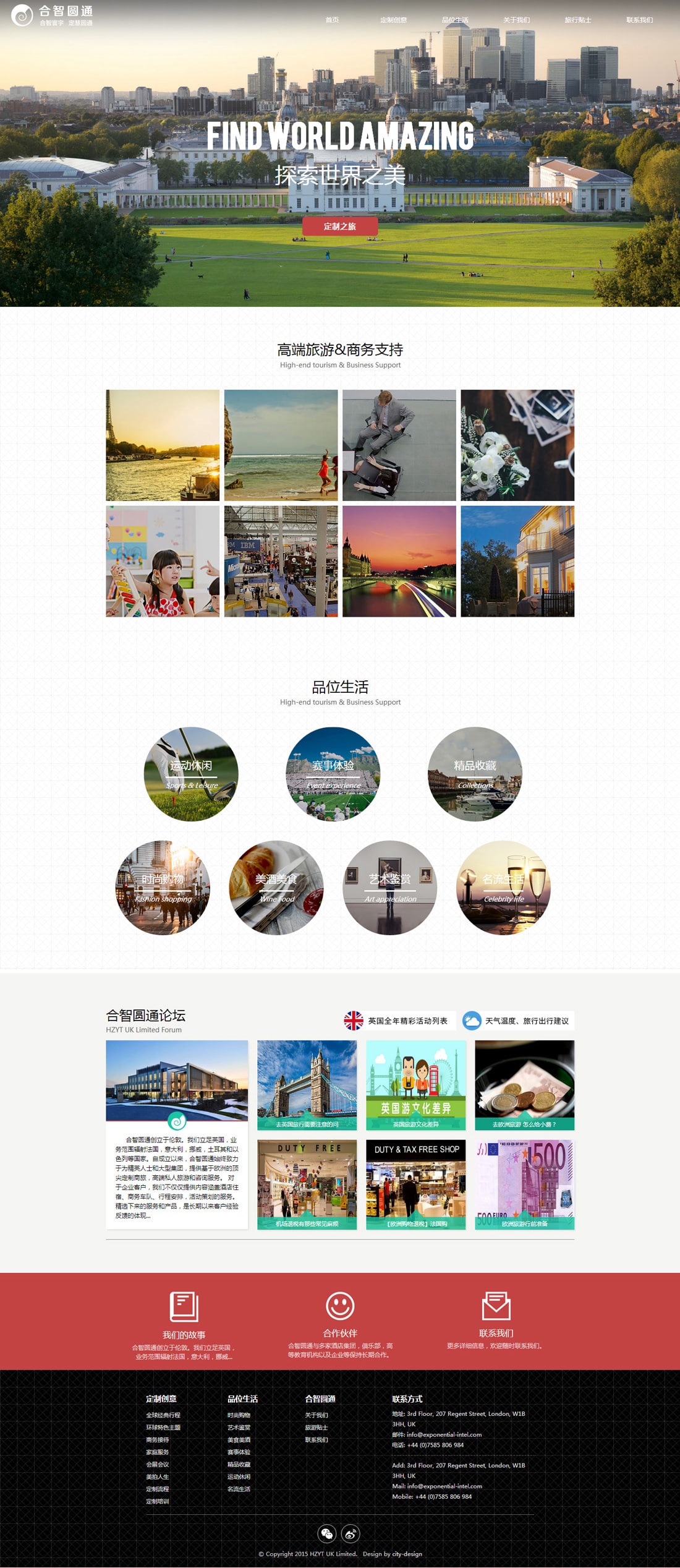Image resolution: width=680 pixels, height=1568 pixels.
Task: Open 联系我们 in the top navigation
Action: click(639, 20)
